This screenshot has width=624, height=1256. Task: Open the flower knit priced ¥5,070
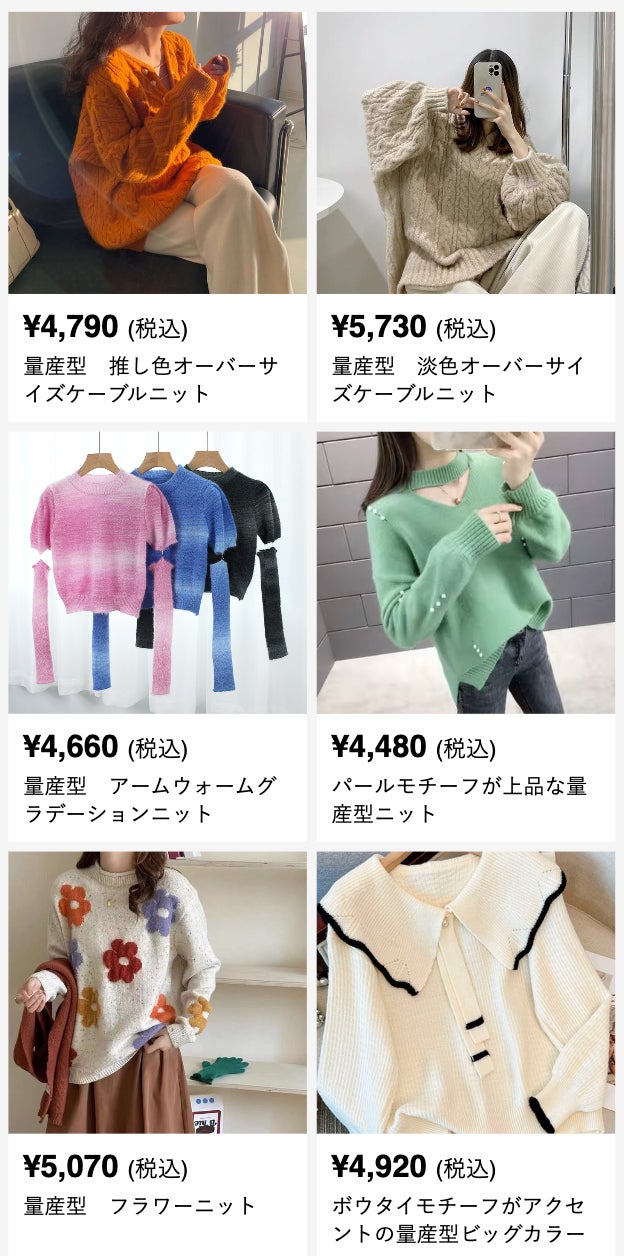click(157, 992)
